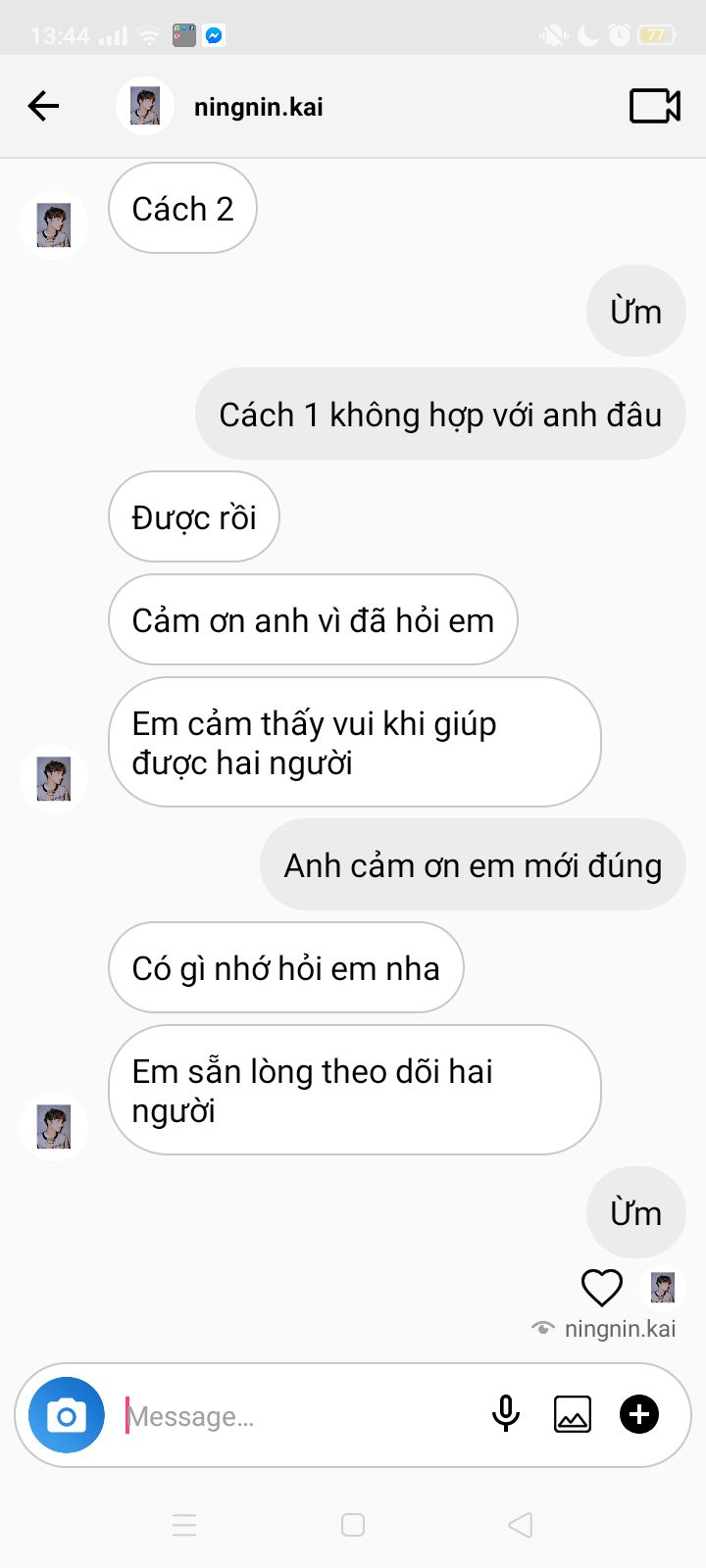This screenshot has height=1568, width=706.
Task: Start a video call with ningnin.kai
Action: [x=654, y=106]
